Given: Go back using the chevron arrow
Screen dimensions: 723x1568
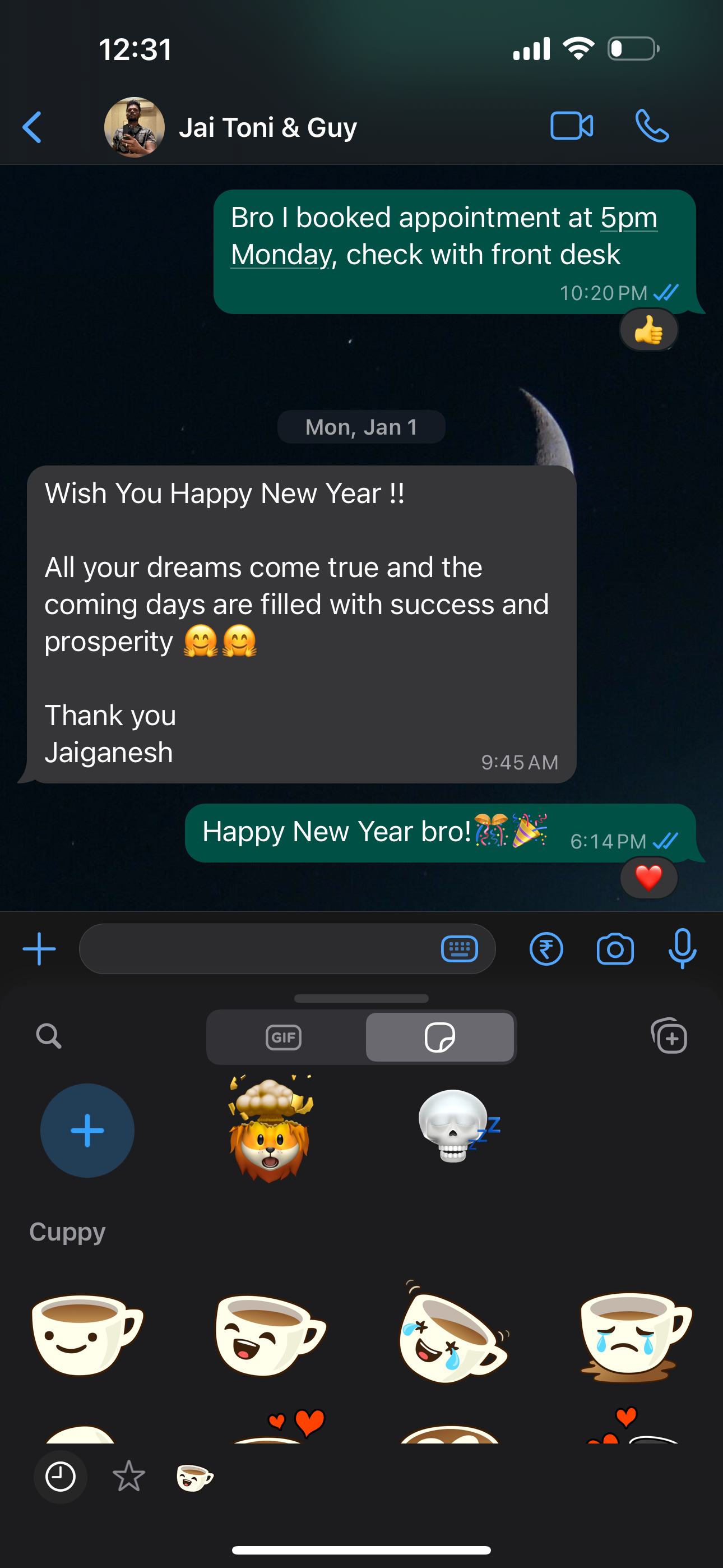Looking at the screenshot, I should [x=33, y=126].
